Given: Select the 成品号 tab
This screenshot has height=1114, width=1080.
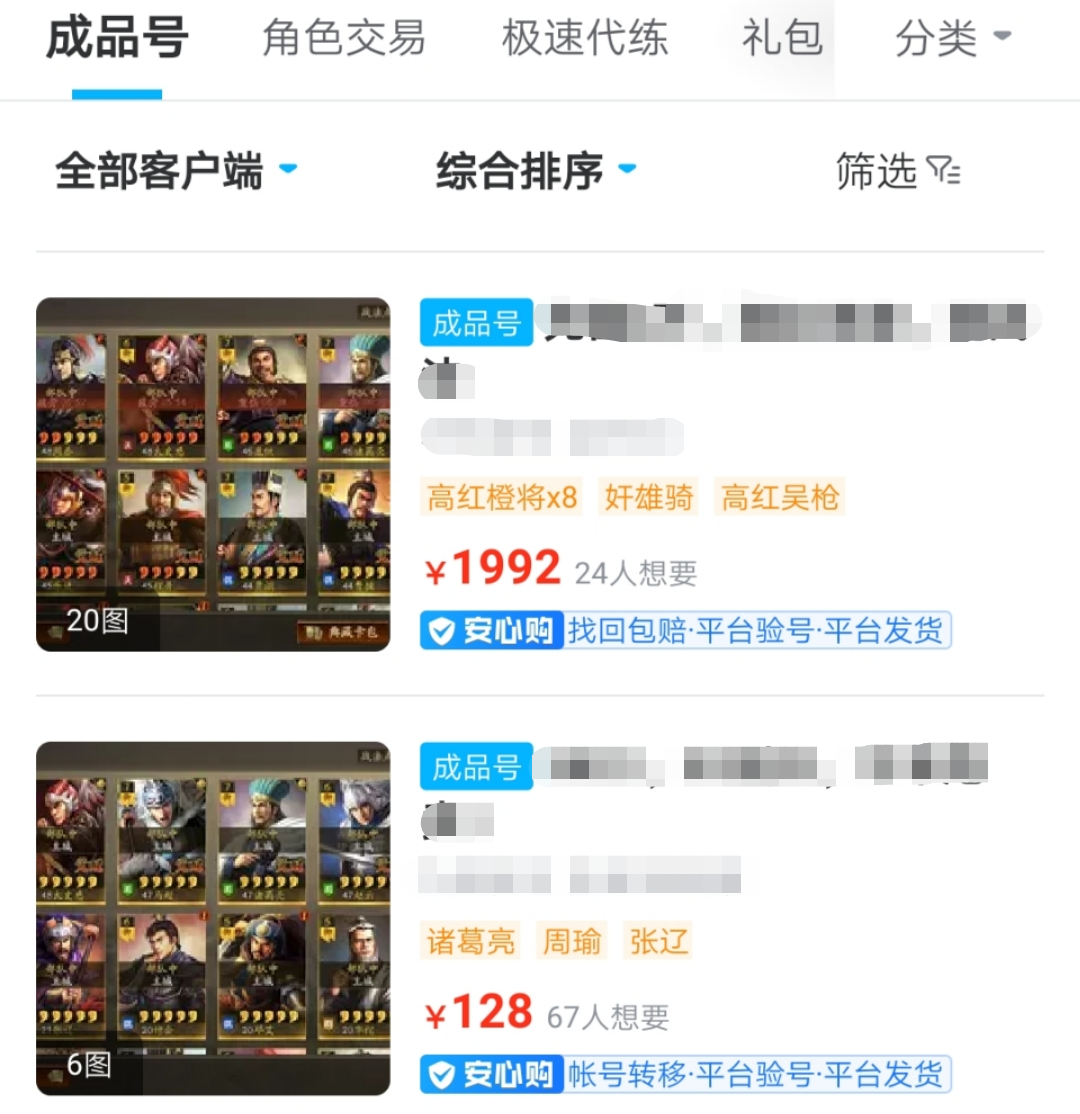Looking at the screenshot, I should 117,39.
